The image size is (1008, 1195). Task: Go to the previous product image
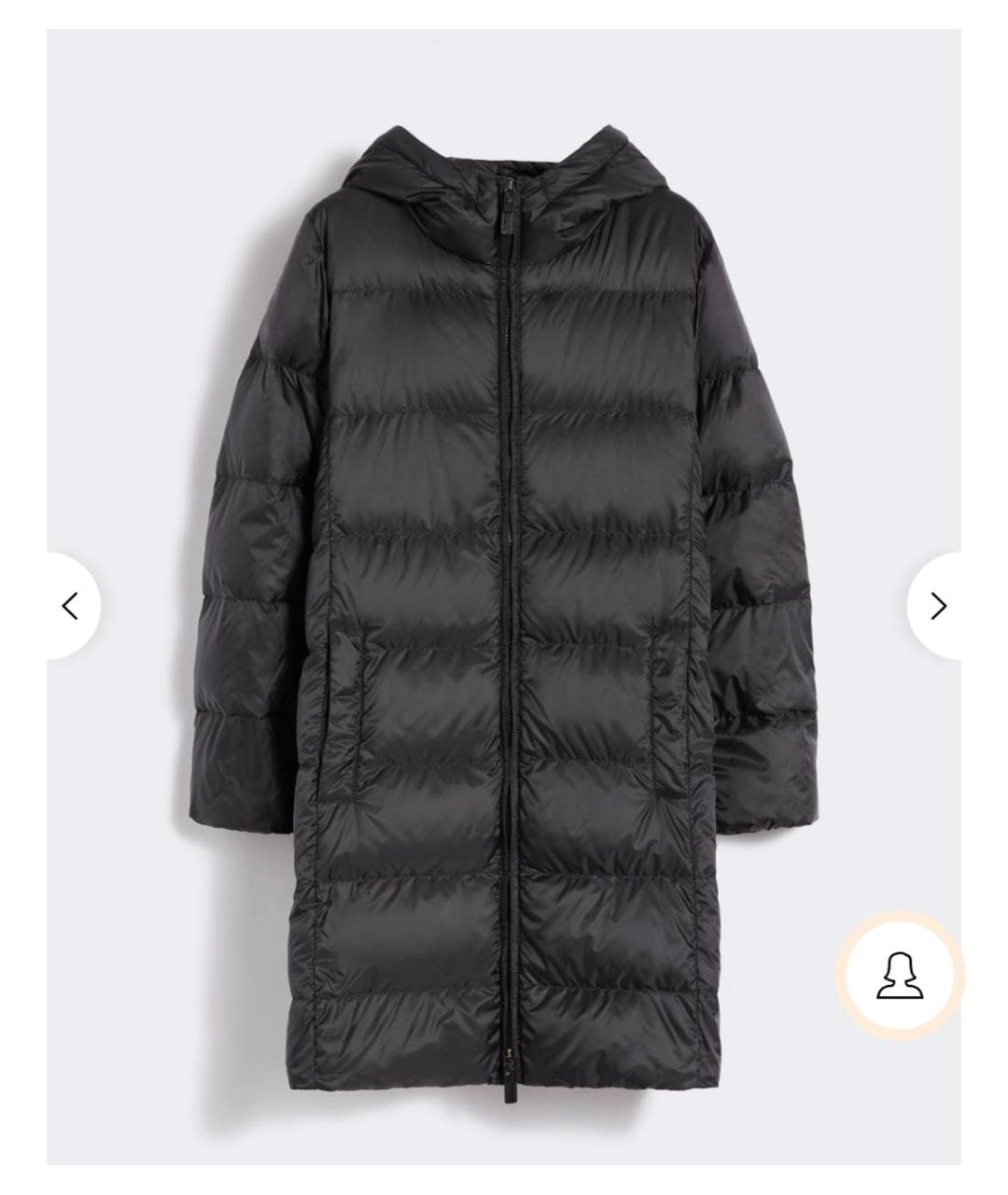(x=70, y=606)
